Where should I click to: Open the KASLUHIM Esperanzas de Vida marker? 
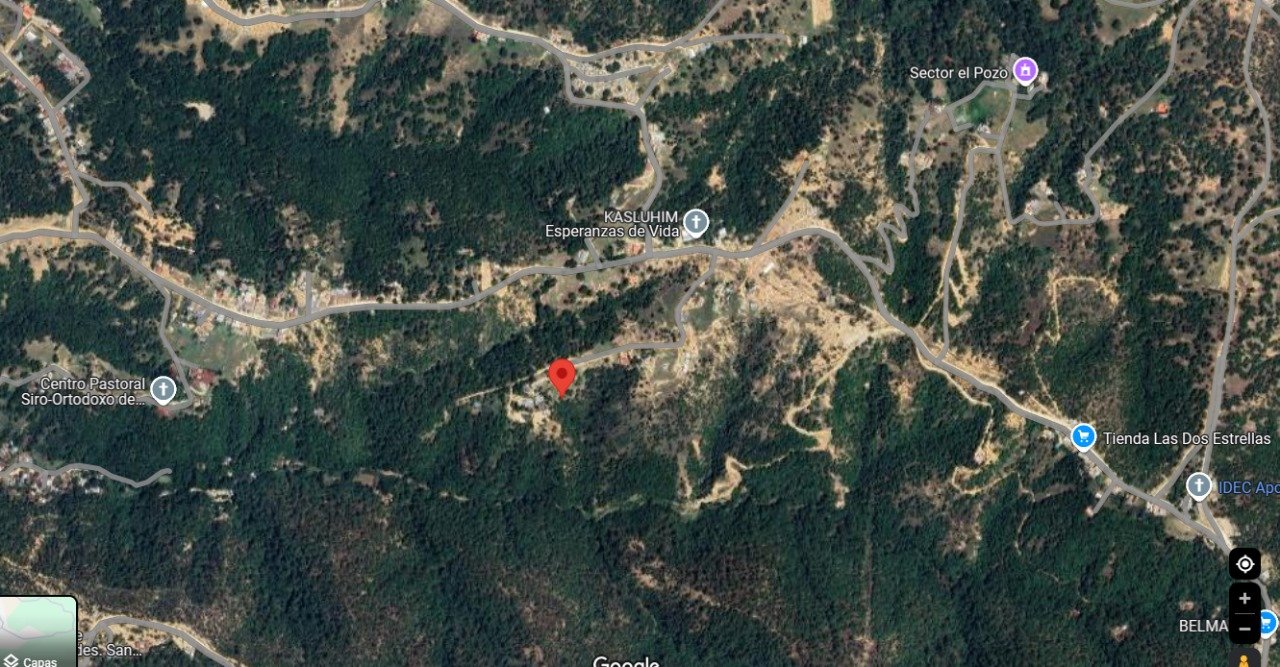(695, 223)
